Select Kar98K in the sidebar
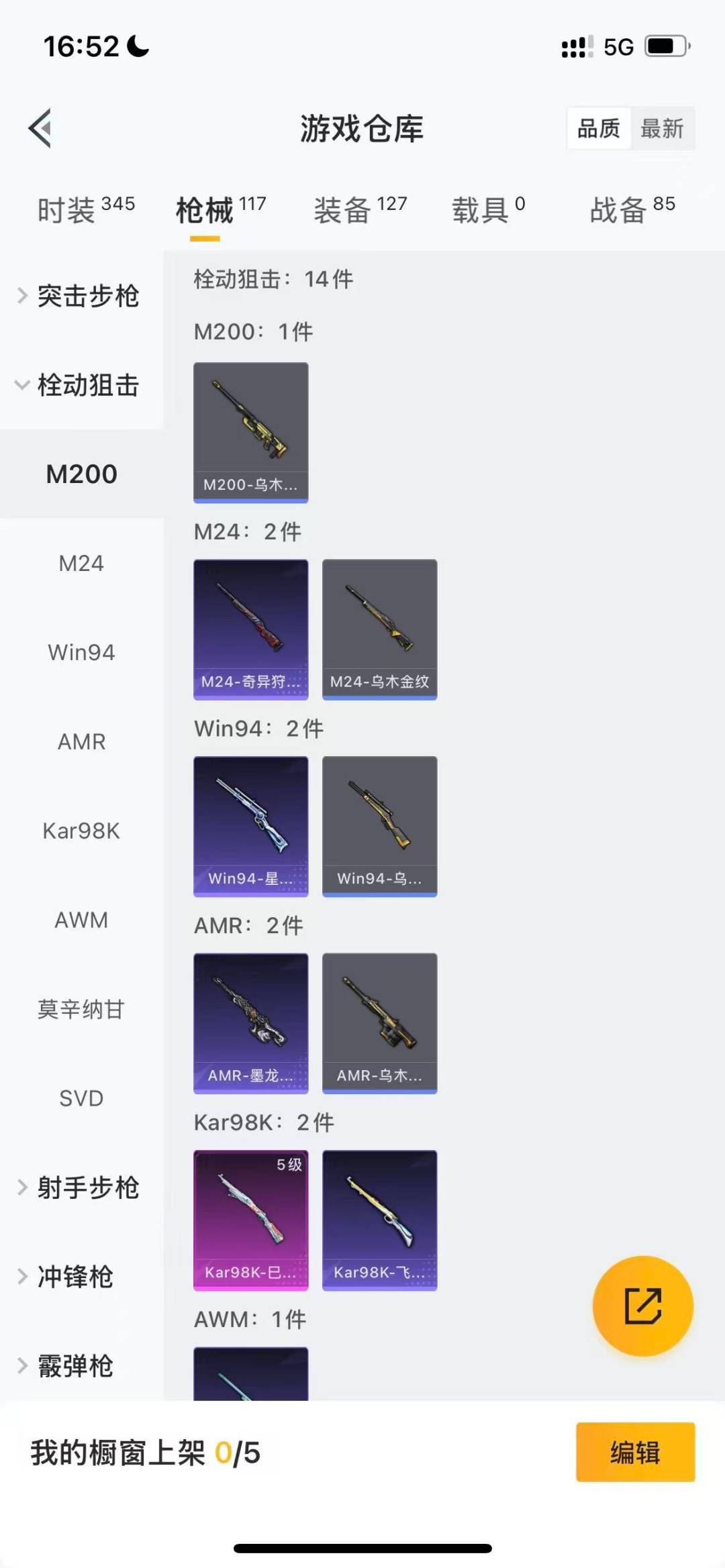 pyautogui.click(x=81, y=831)
